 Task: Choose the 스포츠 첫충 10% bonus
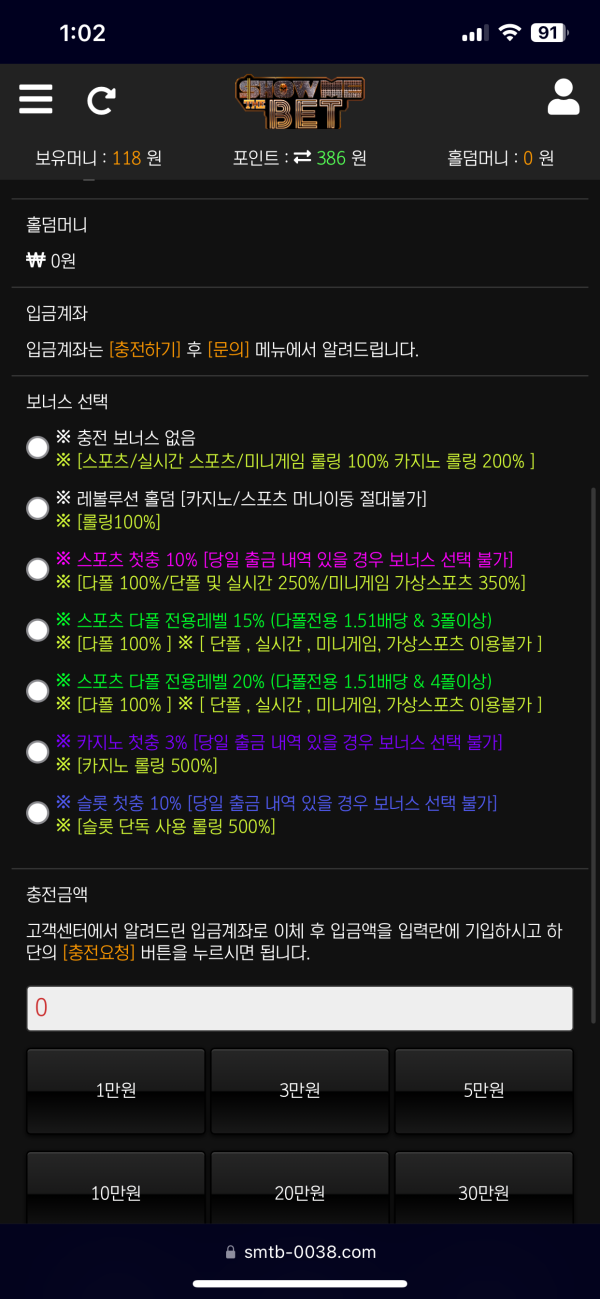[x=38, y=570]
